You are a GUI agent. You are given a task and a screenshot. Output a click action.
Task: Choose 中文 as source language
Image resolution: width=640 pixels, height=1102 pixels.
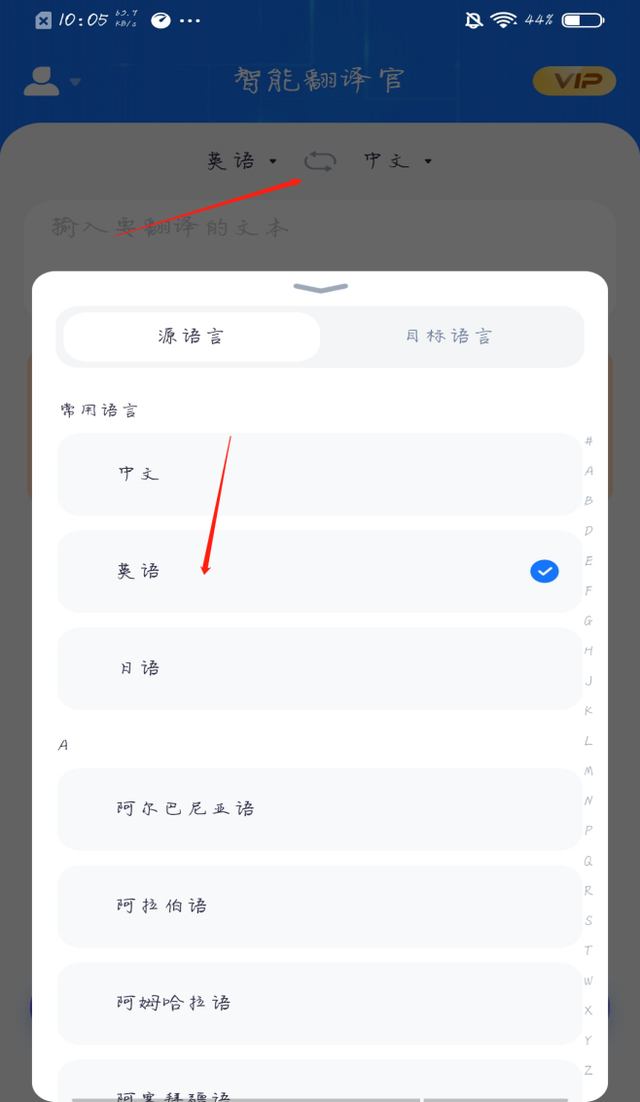pyautogui.click(x=319, y=474)
